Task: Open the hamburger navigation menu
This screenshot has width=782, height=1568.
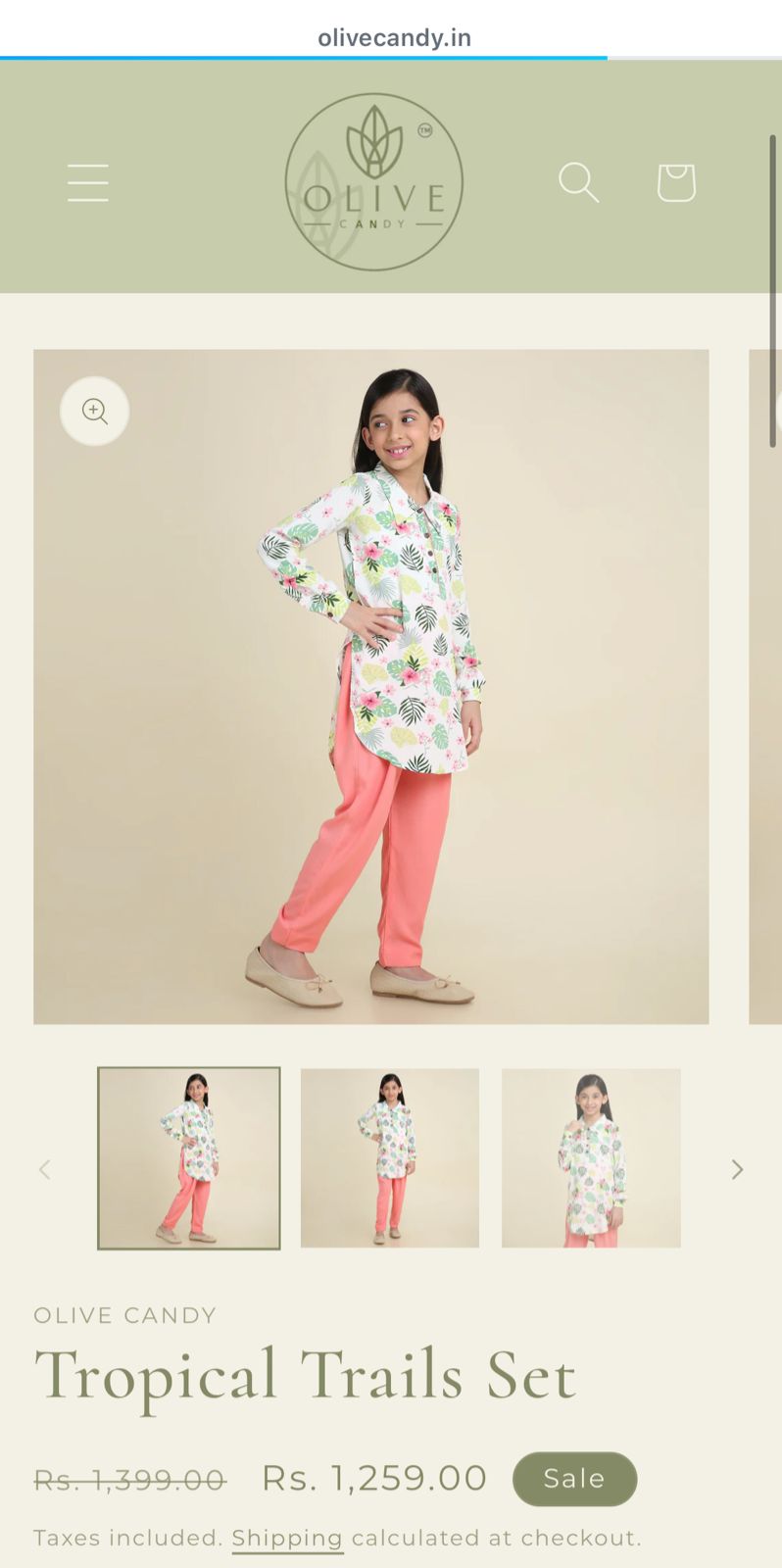Action: 88,183
